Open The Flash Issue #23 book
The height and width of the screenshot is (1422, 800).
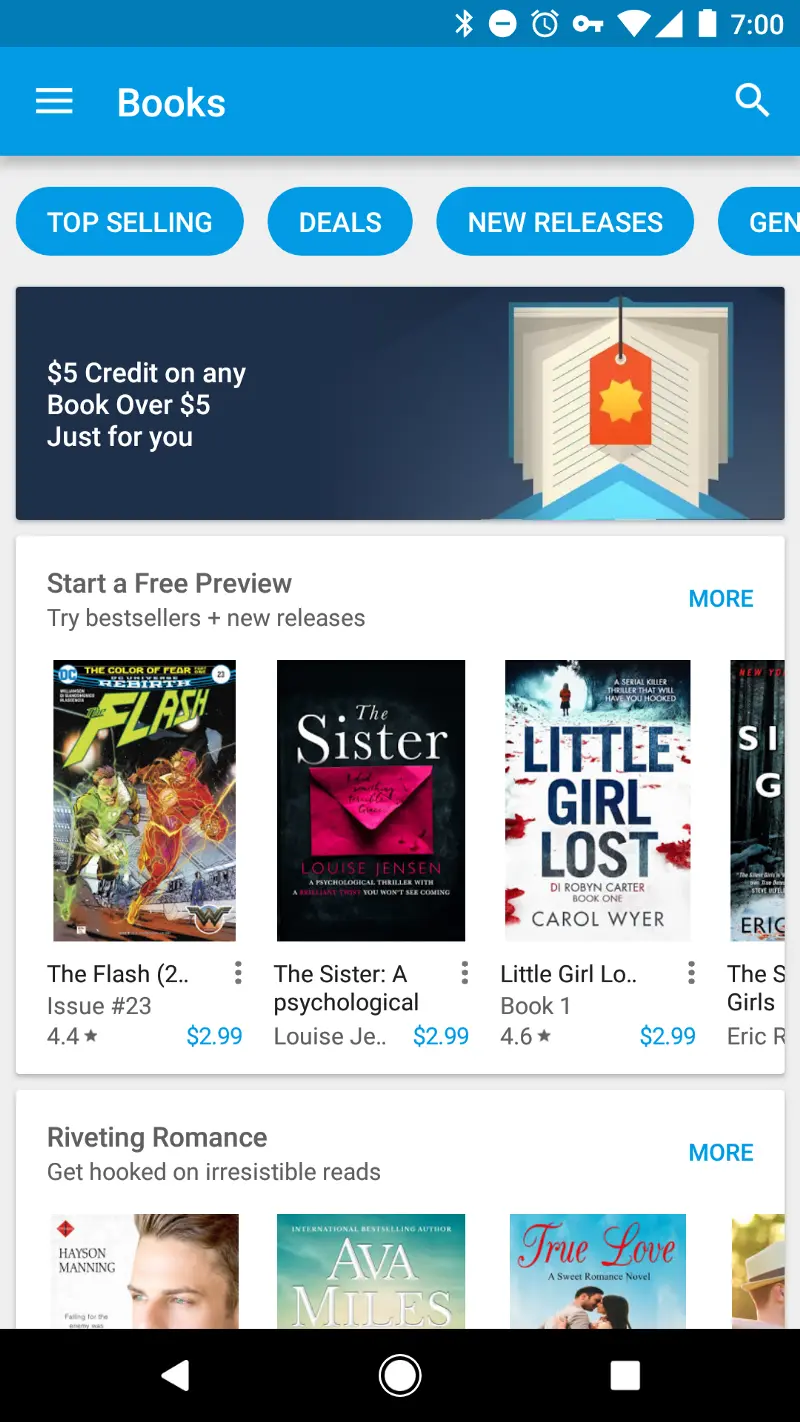pyautogui.click(x=145, y=800)
